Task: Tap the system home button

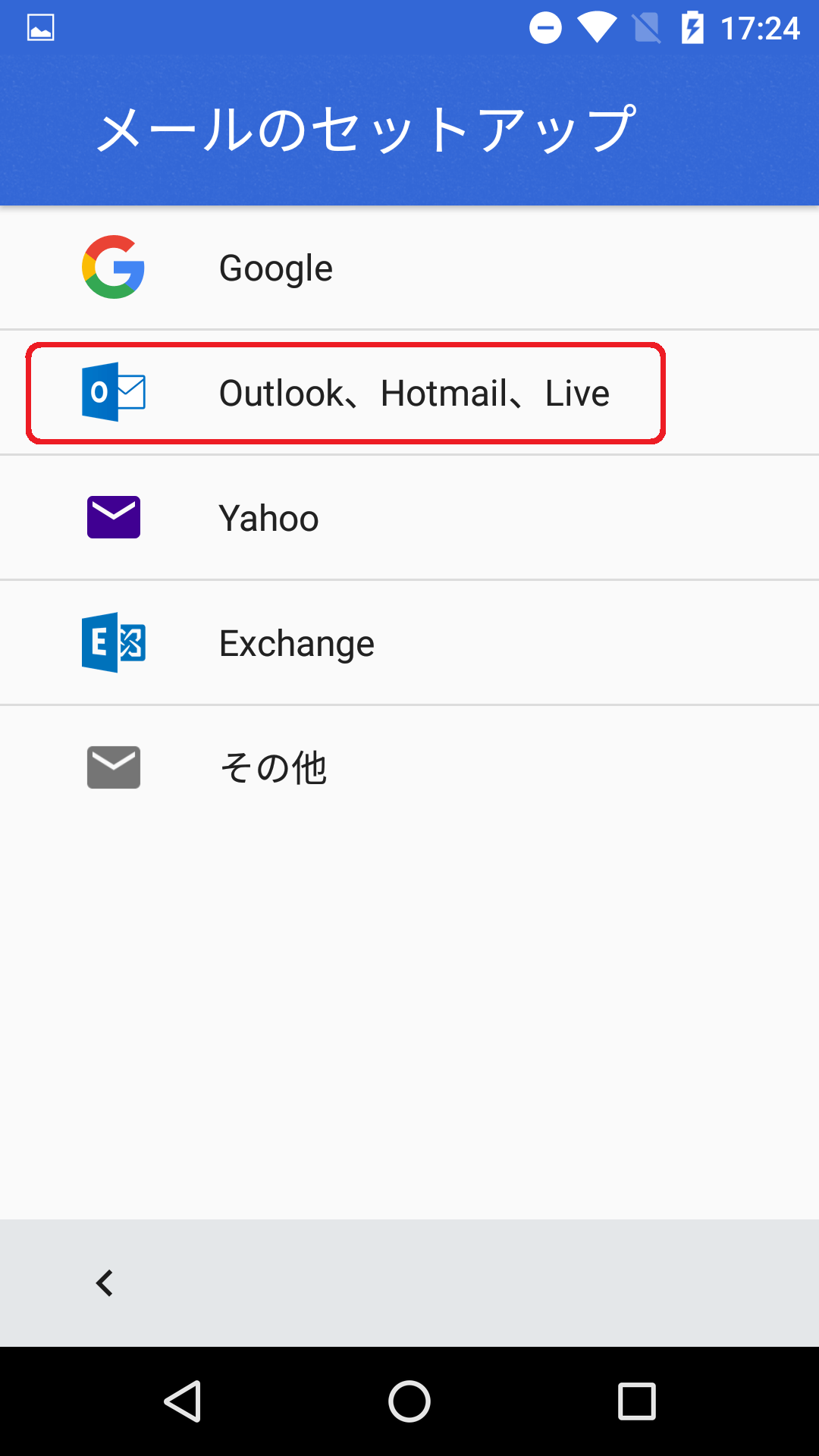Action: coord(409,1401)
